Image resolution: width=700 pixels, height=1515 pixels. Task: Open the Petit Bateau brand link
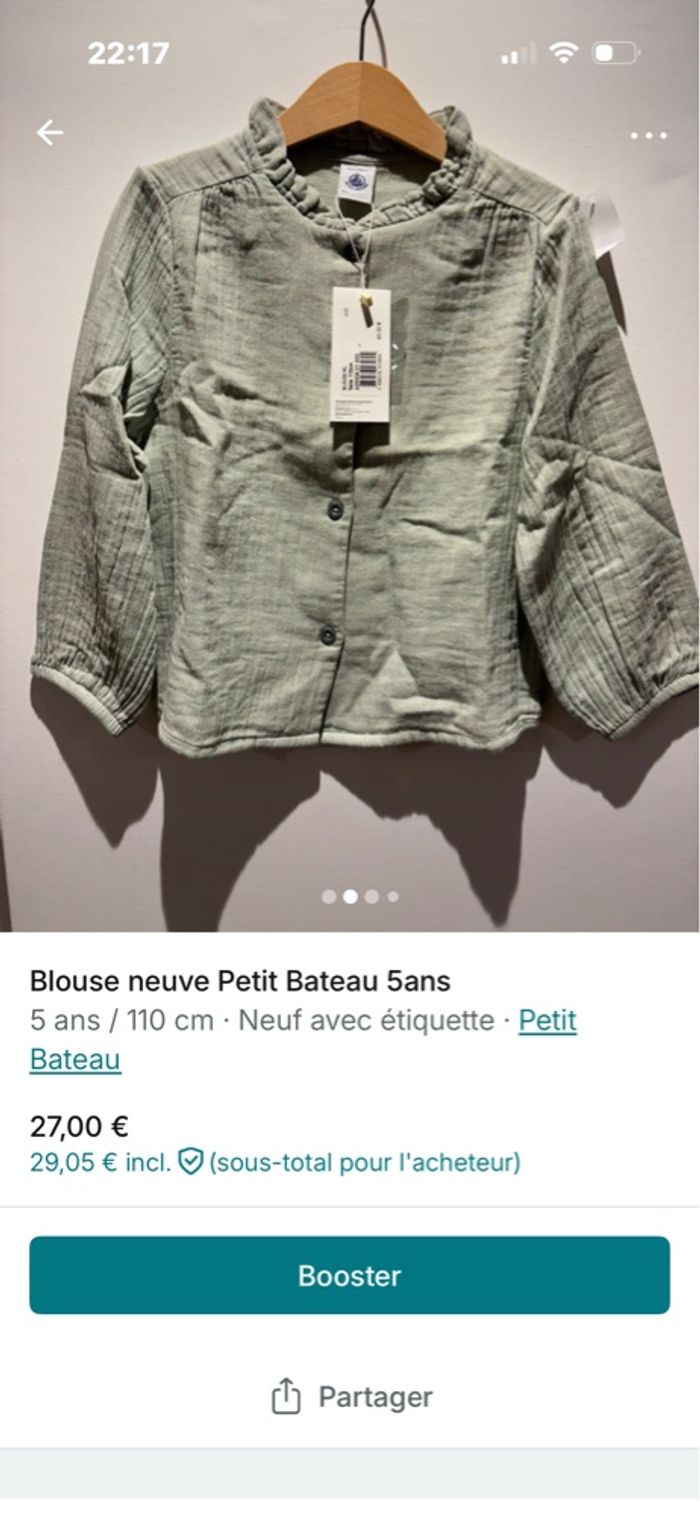coord(546,1021)
